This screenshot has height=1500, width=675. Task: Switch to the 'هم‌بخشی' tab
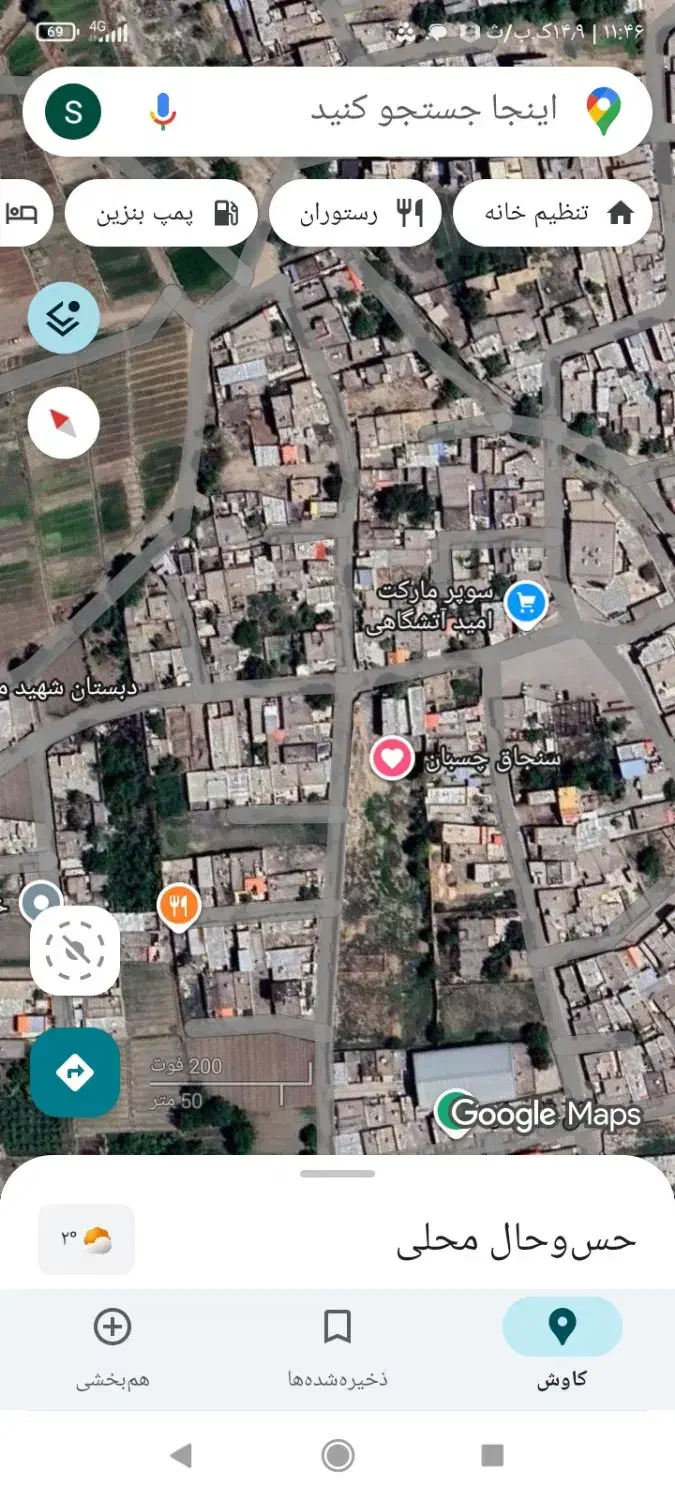[112, 1345]
